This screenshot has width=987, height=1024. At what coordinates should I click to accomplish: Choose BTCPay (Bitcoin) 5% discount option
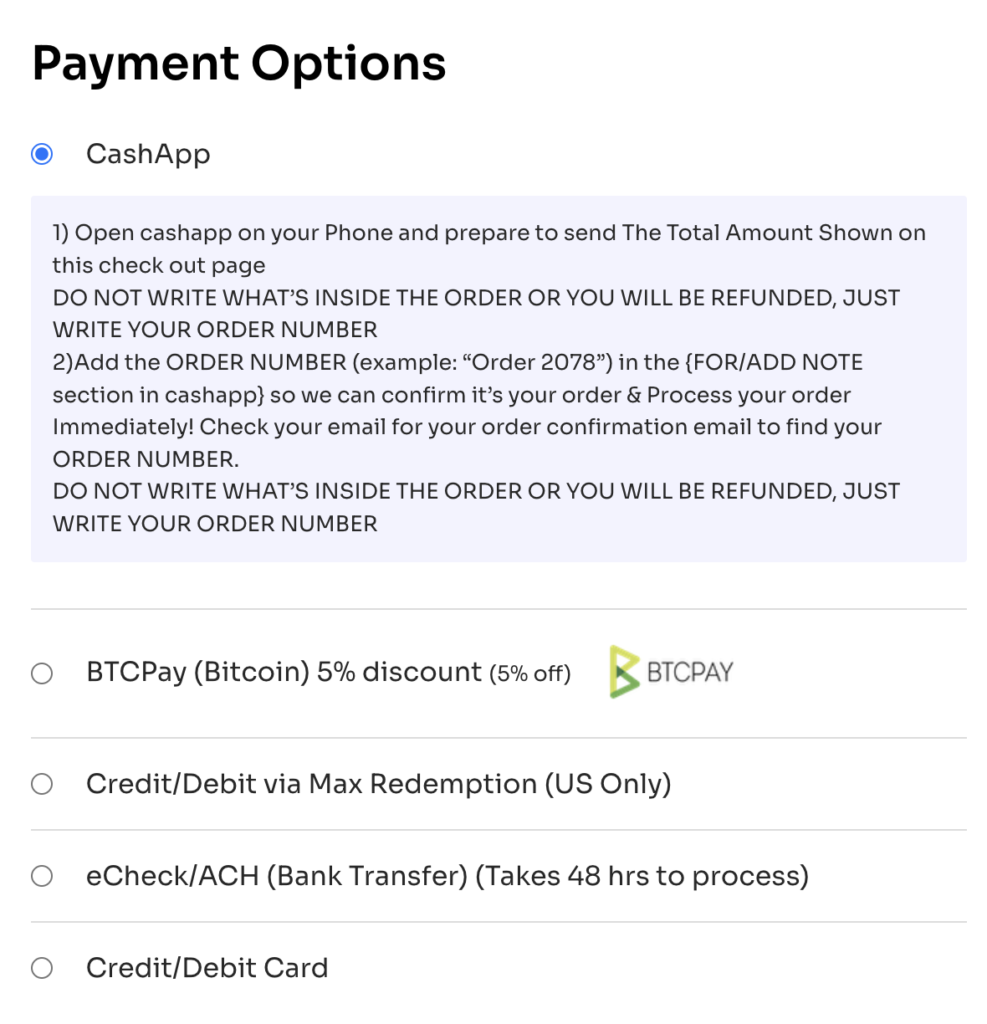click(x=42, y=674)
